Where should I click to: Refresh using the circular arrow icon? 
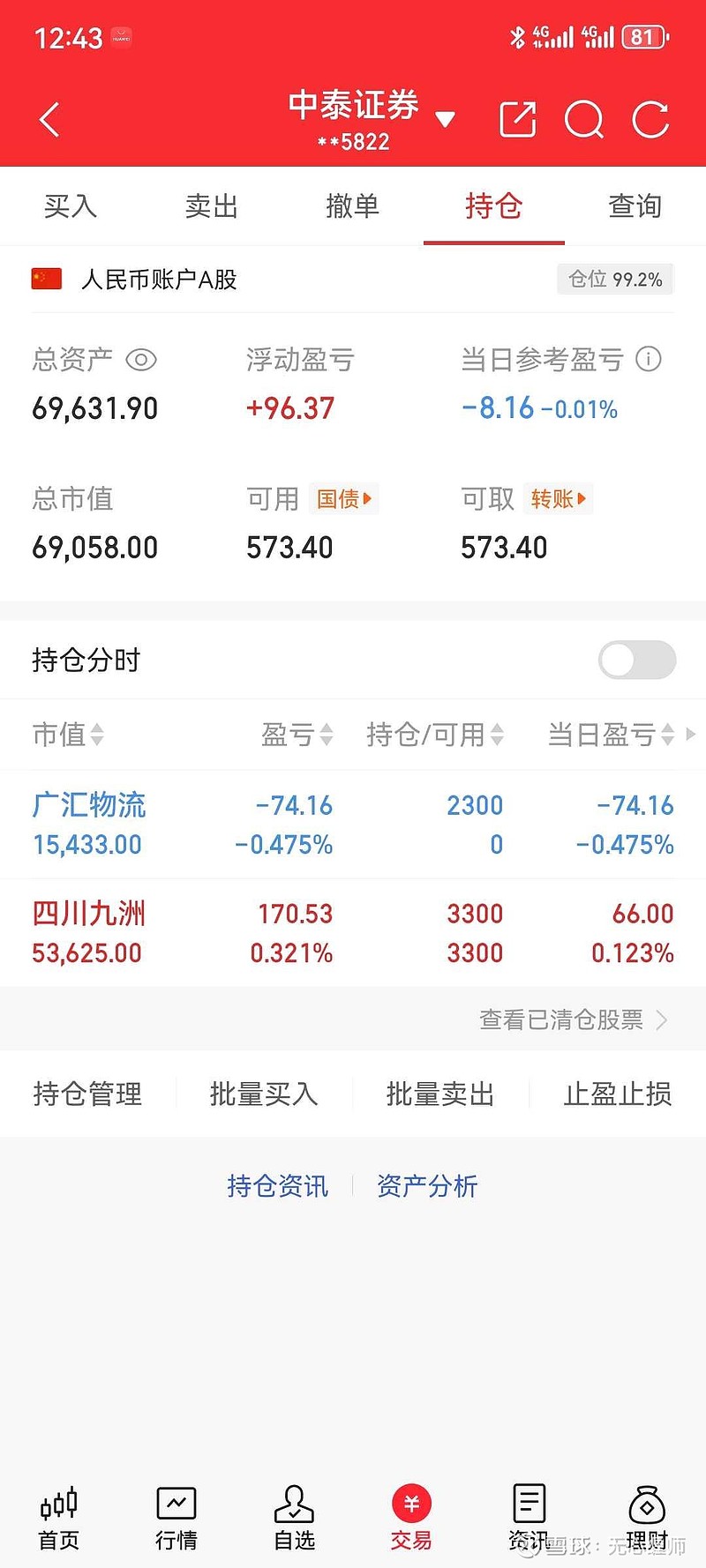coord(650,119)
